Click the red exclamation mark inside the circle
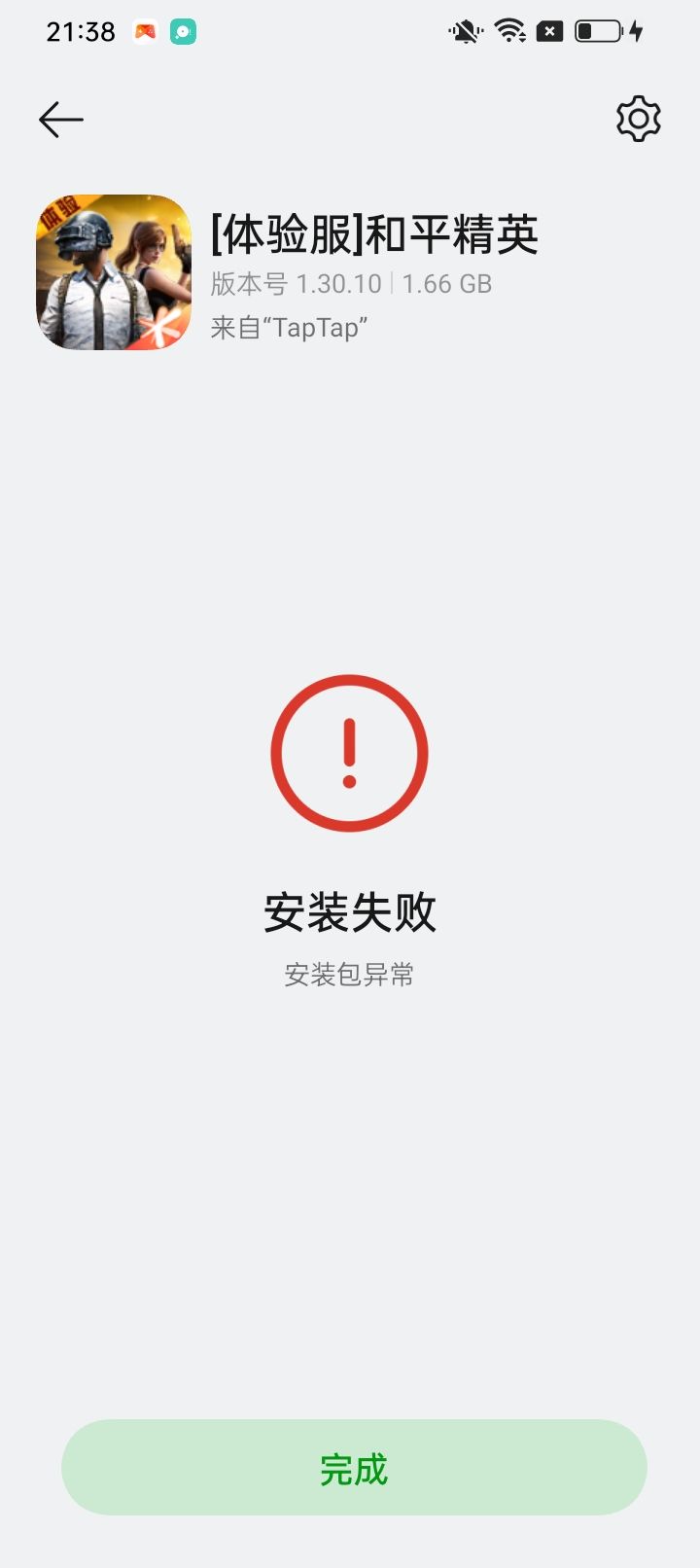This screenshot has height=1568, width=700. pos(350,754)
